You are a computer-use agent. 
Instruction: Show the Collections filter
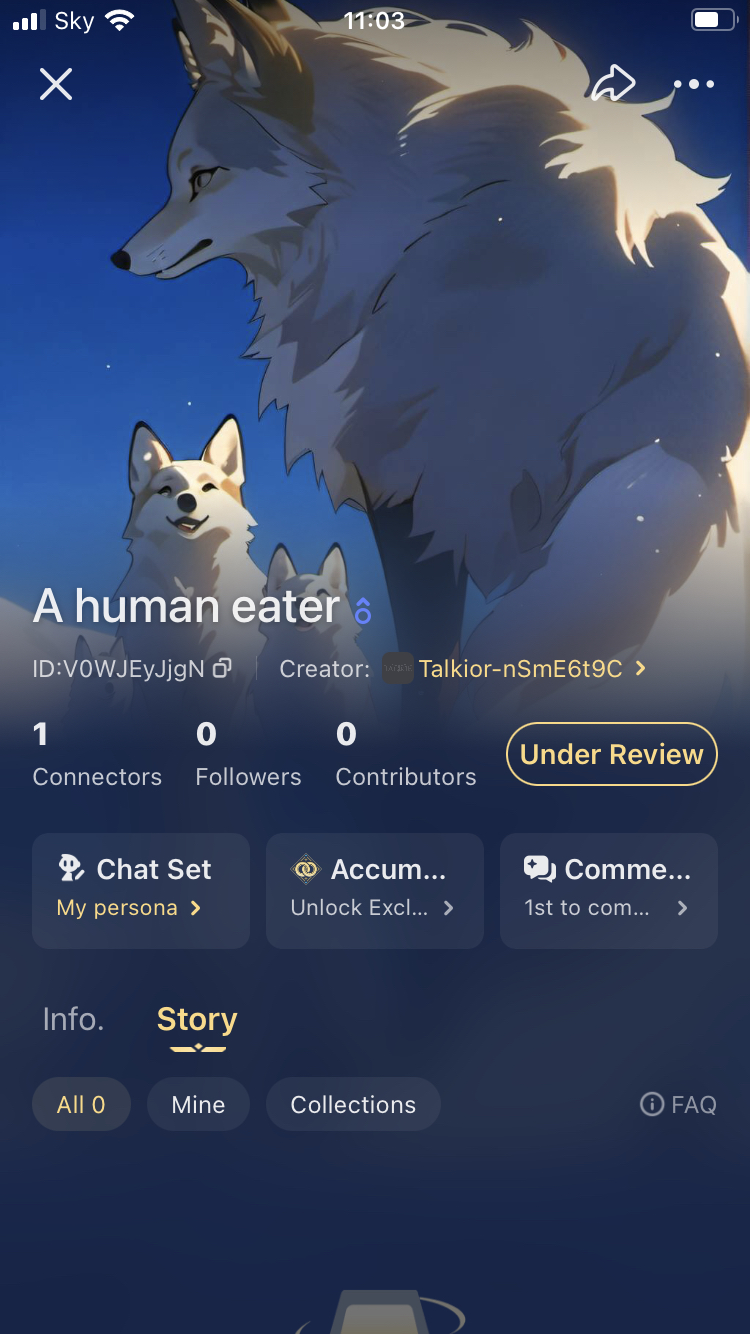click(353, 1104)
